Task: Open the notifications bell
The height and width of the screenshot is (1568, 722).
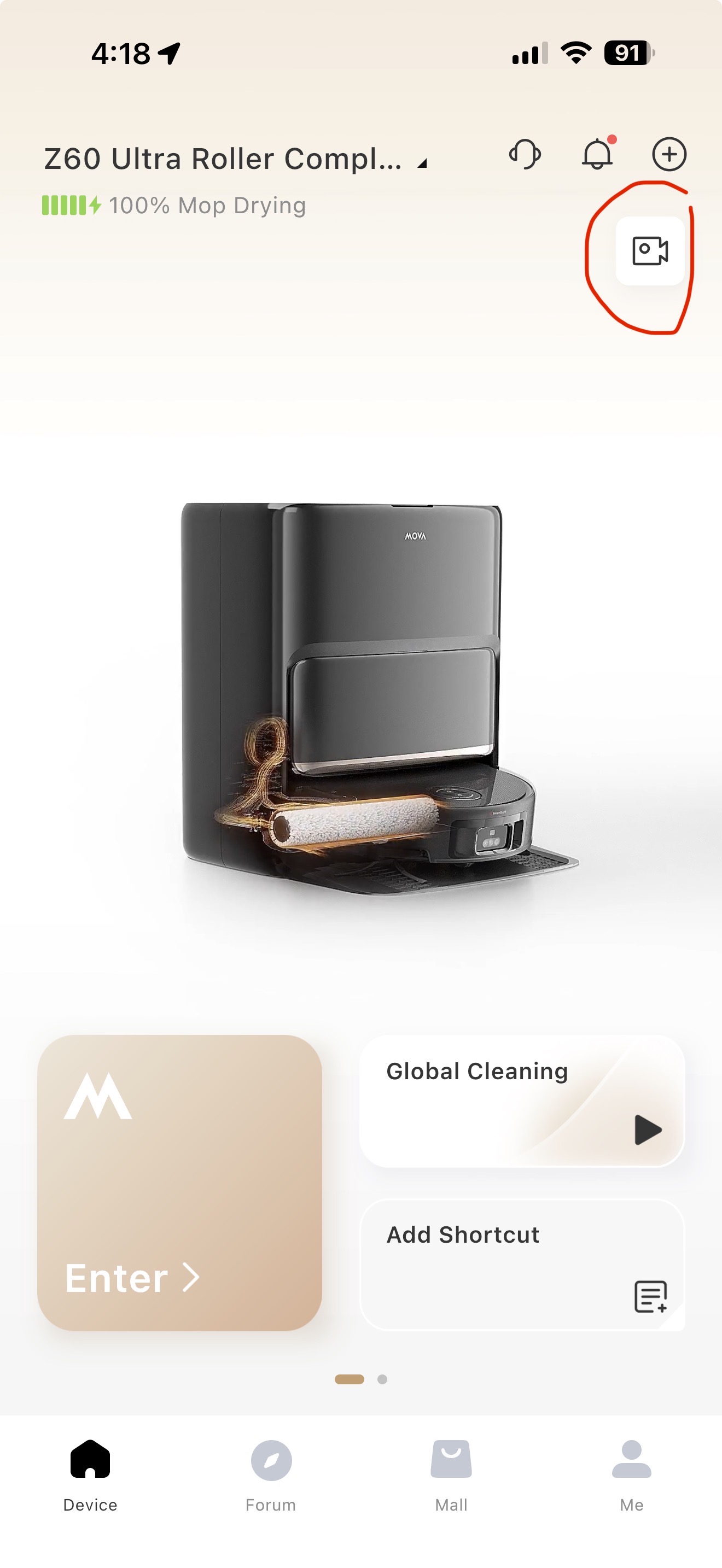Action: click(x=597, y=154)
